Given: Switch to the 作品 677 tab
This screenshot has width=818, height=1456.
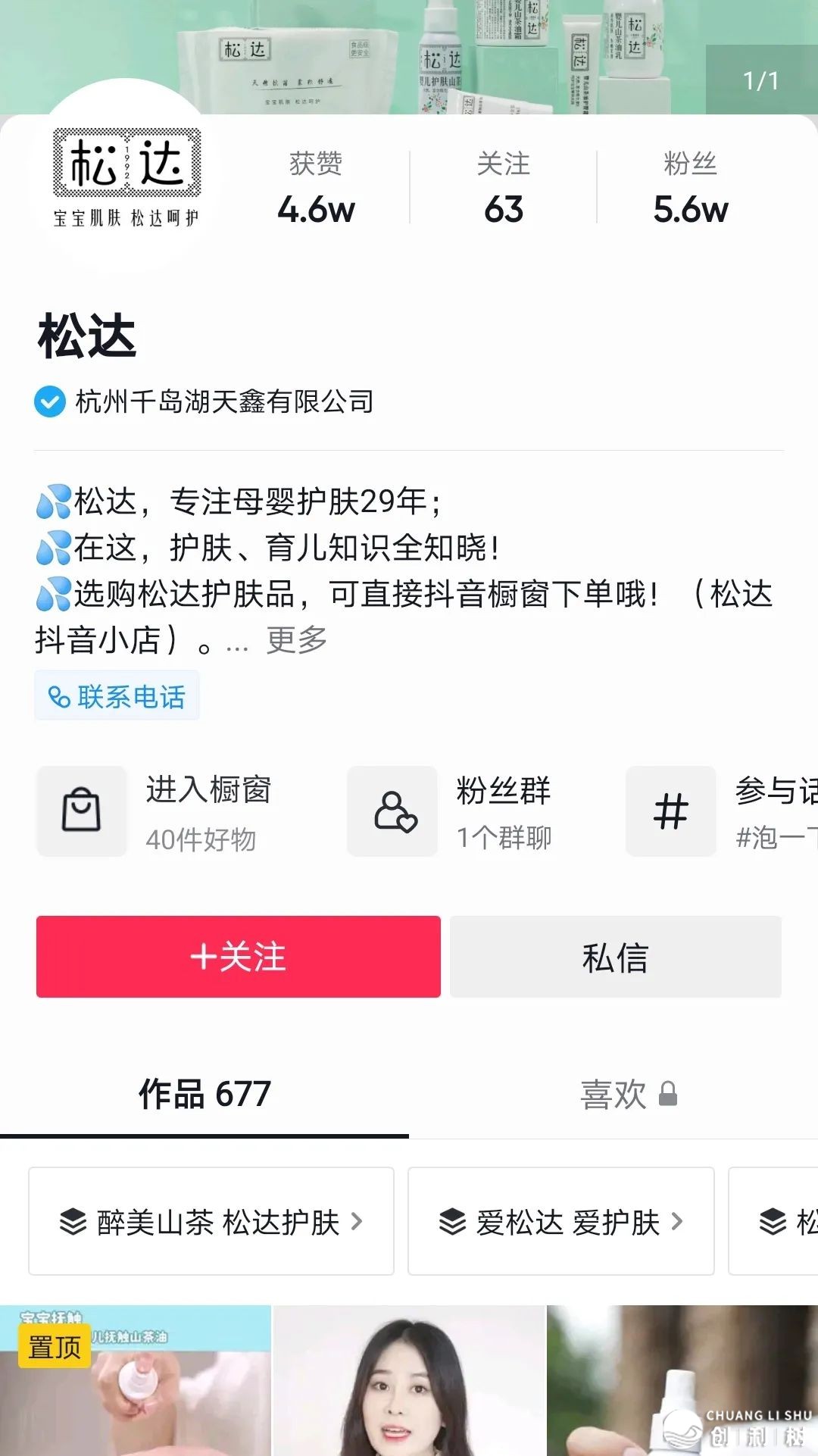Looking at the screenshot, I should pyautogui.click(x=204, y=1095).
